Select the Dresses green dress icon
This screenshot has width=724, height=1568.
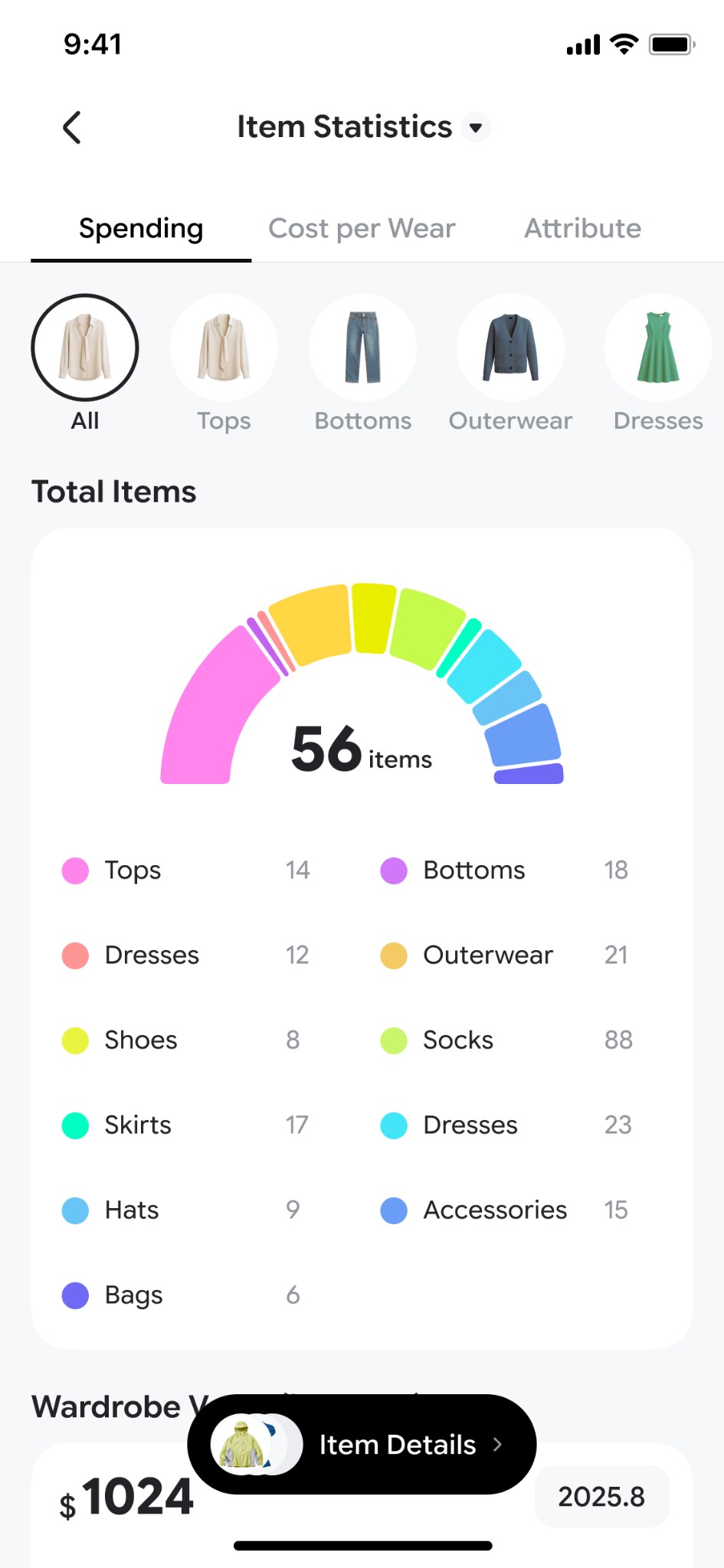(x=657, y=347)
